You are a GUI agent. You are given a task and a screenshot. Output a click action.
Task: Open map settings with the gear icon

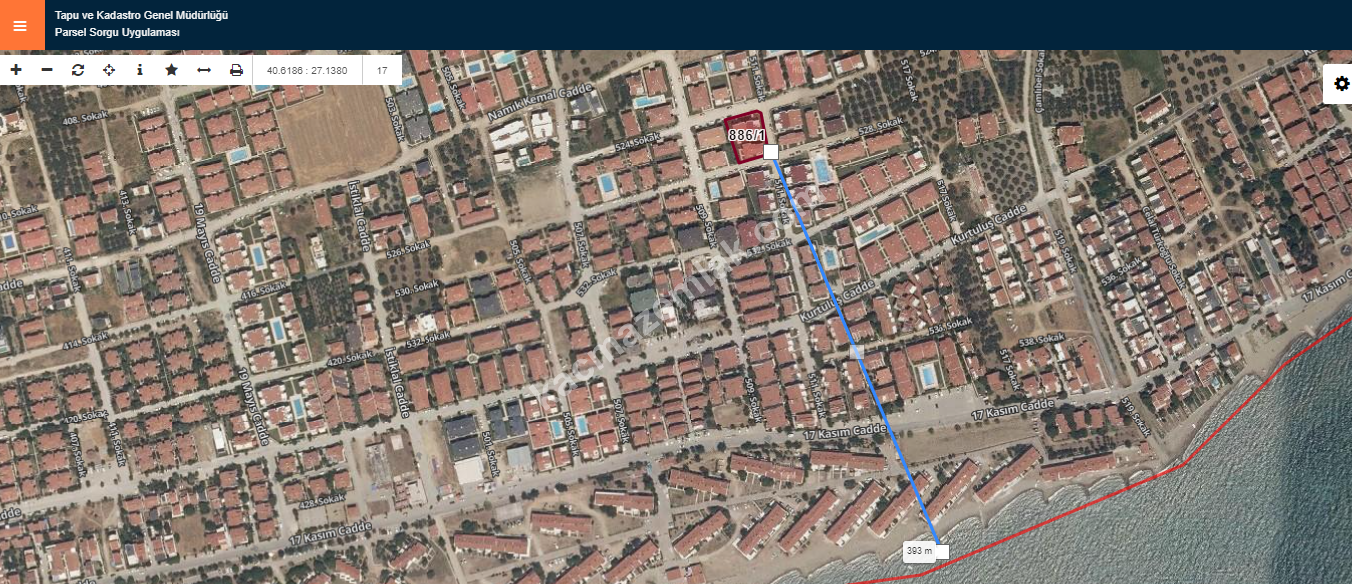pos(1341,85)
